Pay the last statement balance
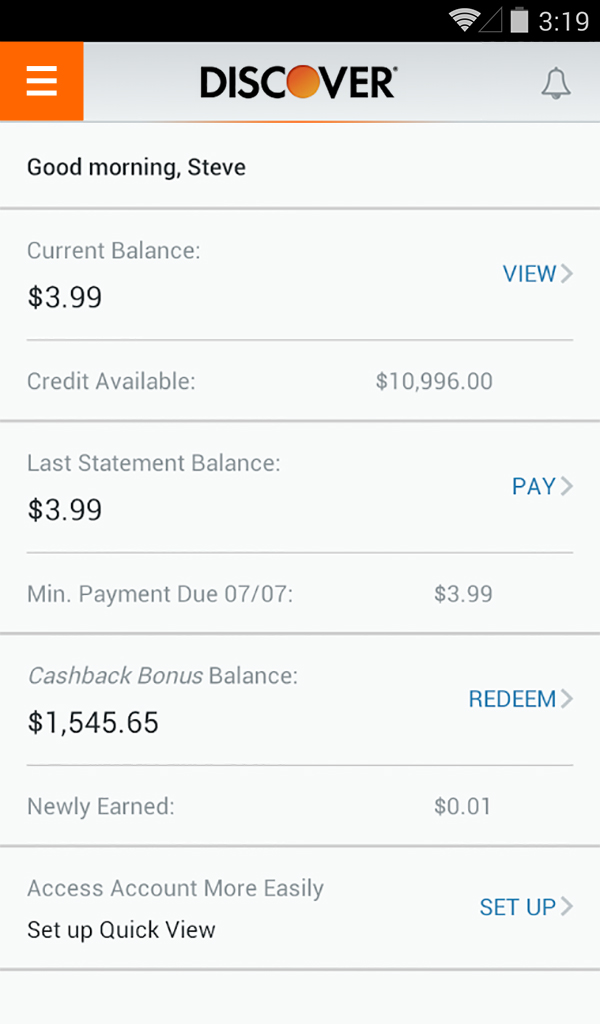The width and height of the screenshot is (600, 1024). [x=541, y=487]
